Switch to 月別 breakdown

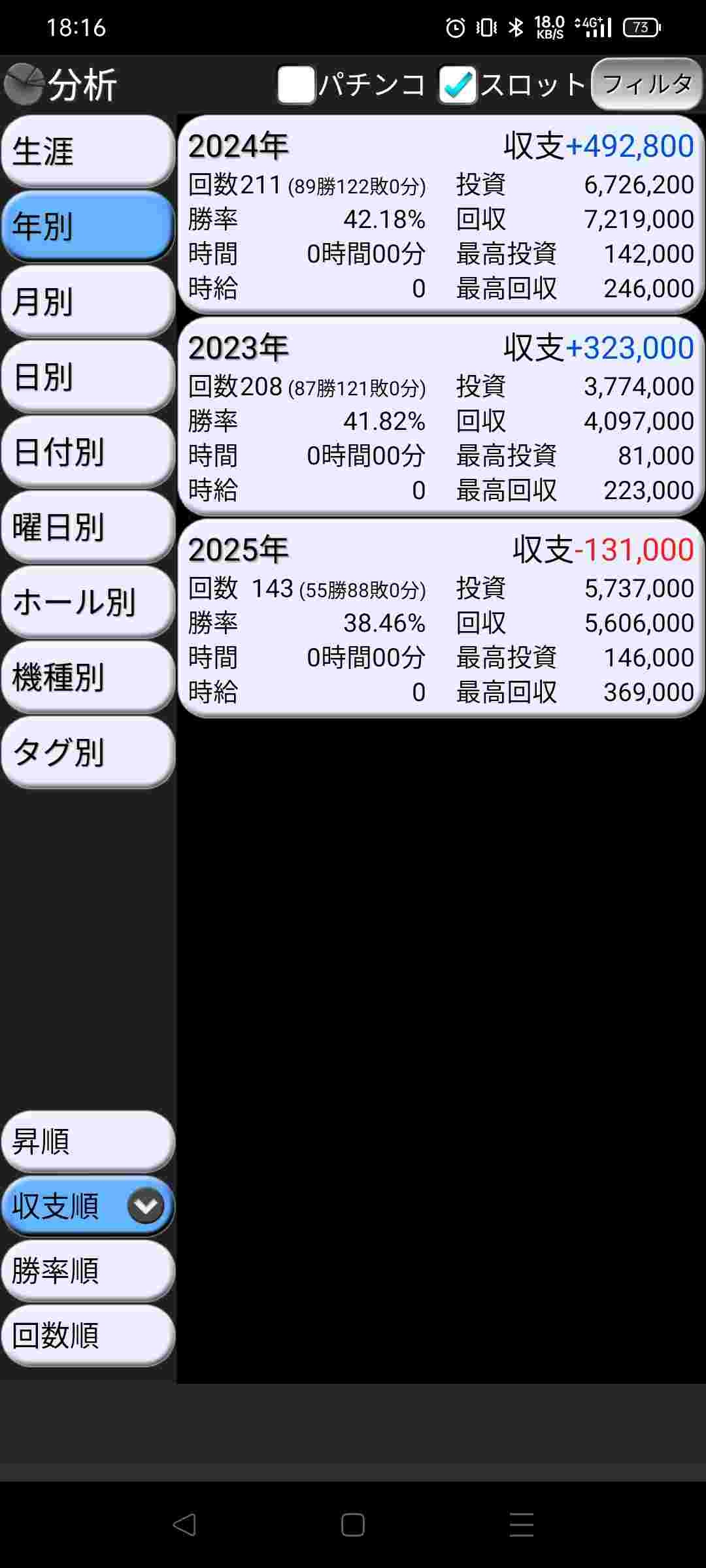pyautogui.click(x=88, y=302)
